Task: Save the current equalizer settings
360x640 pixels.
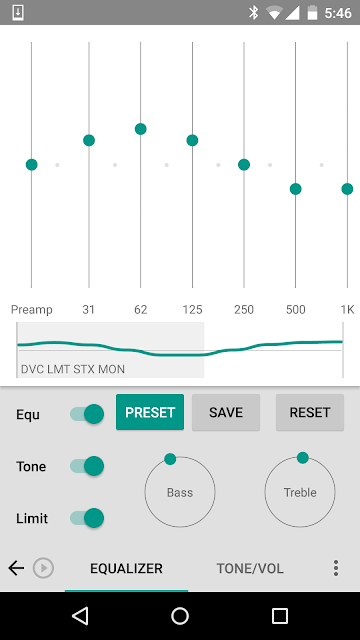Action: (226, 412)
